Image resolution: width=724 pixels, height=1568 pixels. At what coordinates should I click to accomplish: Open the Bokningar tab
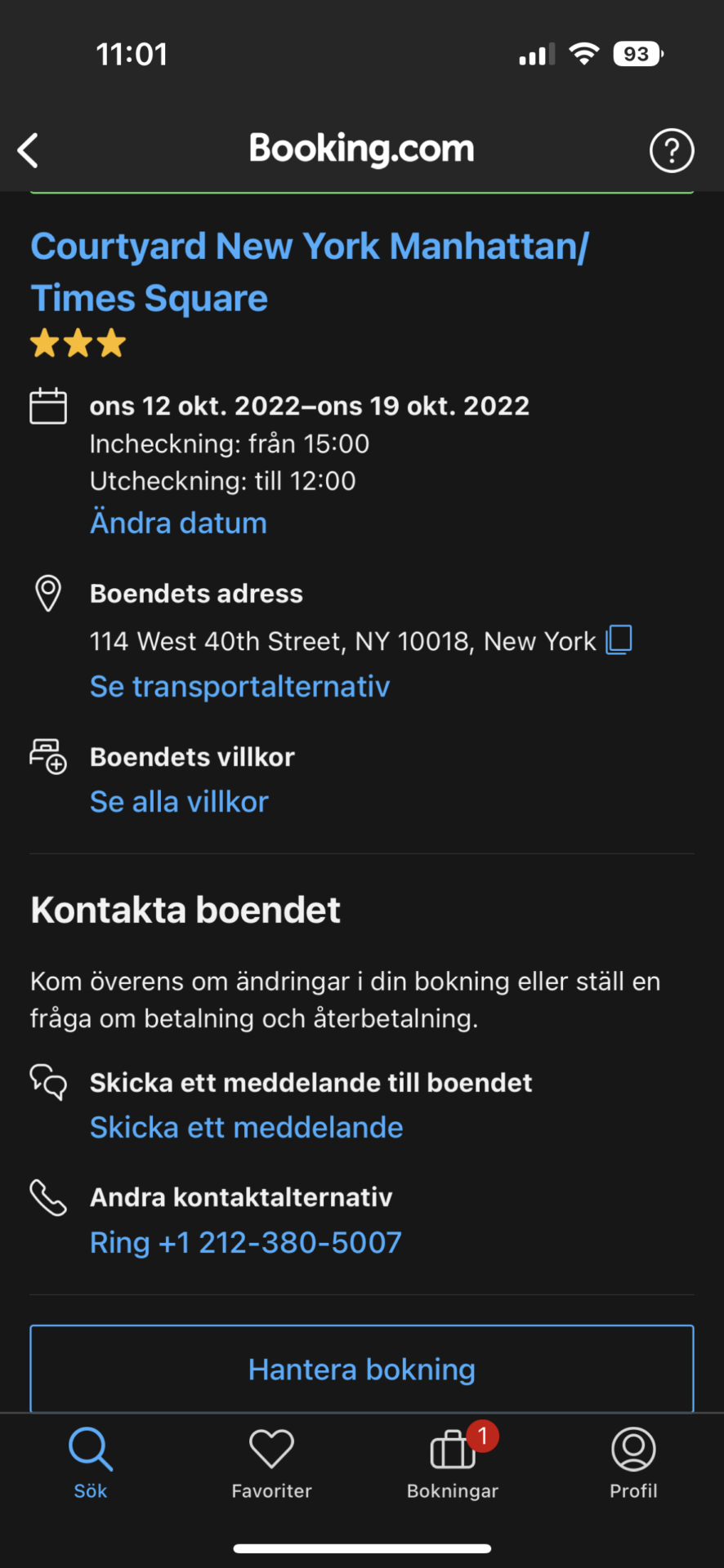(x=453, y=1463)
